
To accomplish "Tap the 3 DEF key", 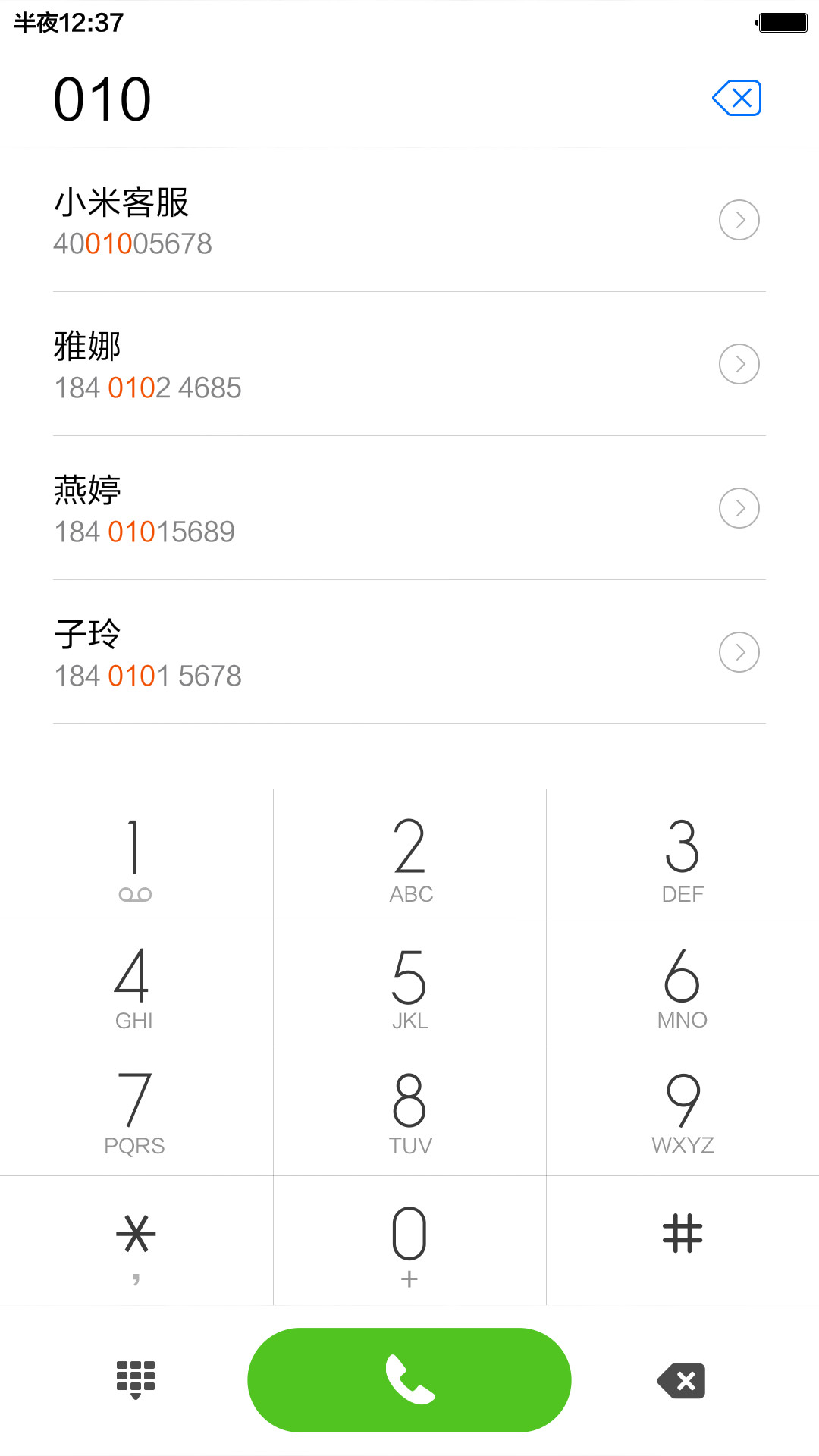I will click(682, 853).
